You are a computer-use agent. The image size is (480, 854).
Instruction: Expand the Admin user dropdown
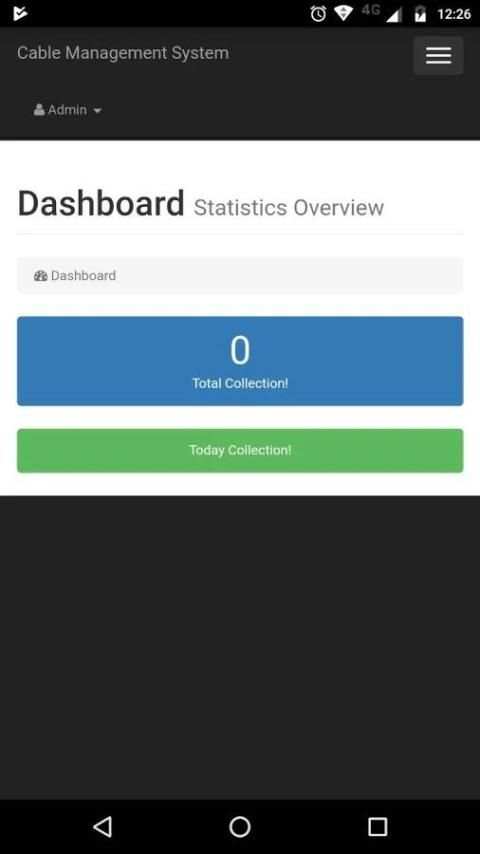[x=68, y=110]
